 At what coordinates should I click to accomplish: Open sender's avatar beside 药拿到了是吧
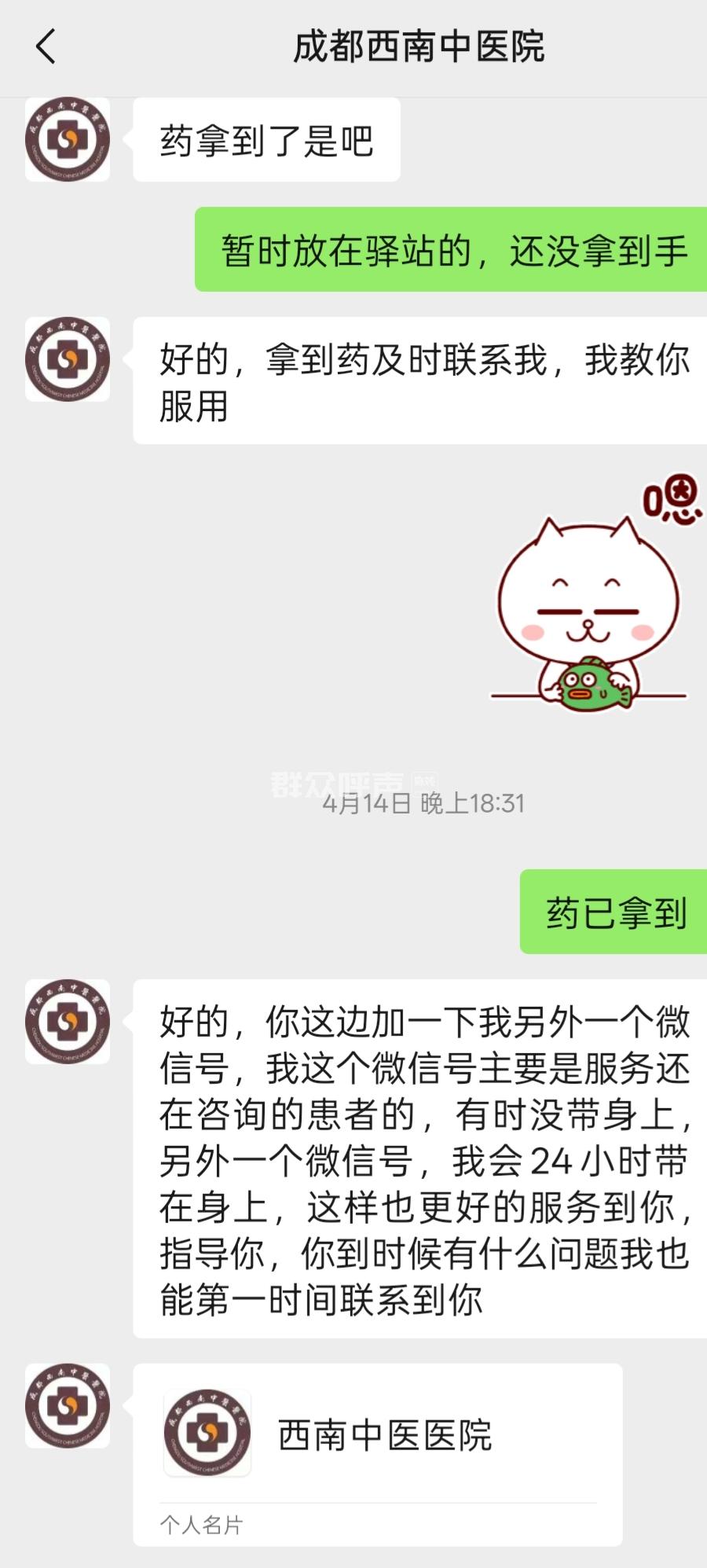68,140
